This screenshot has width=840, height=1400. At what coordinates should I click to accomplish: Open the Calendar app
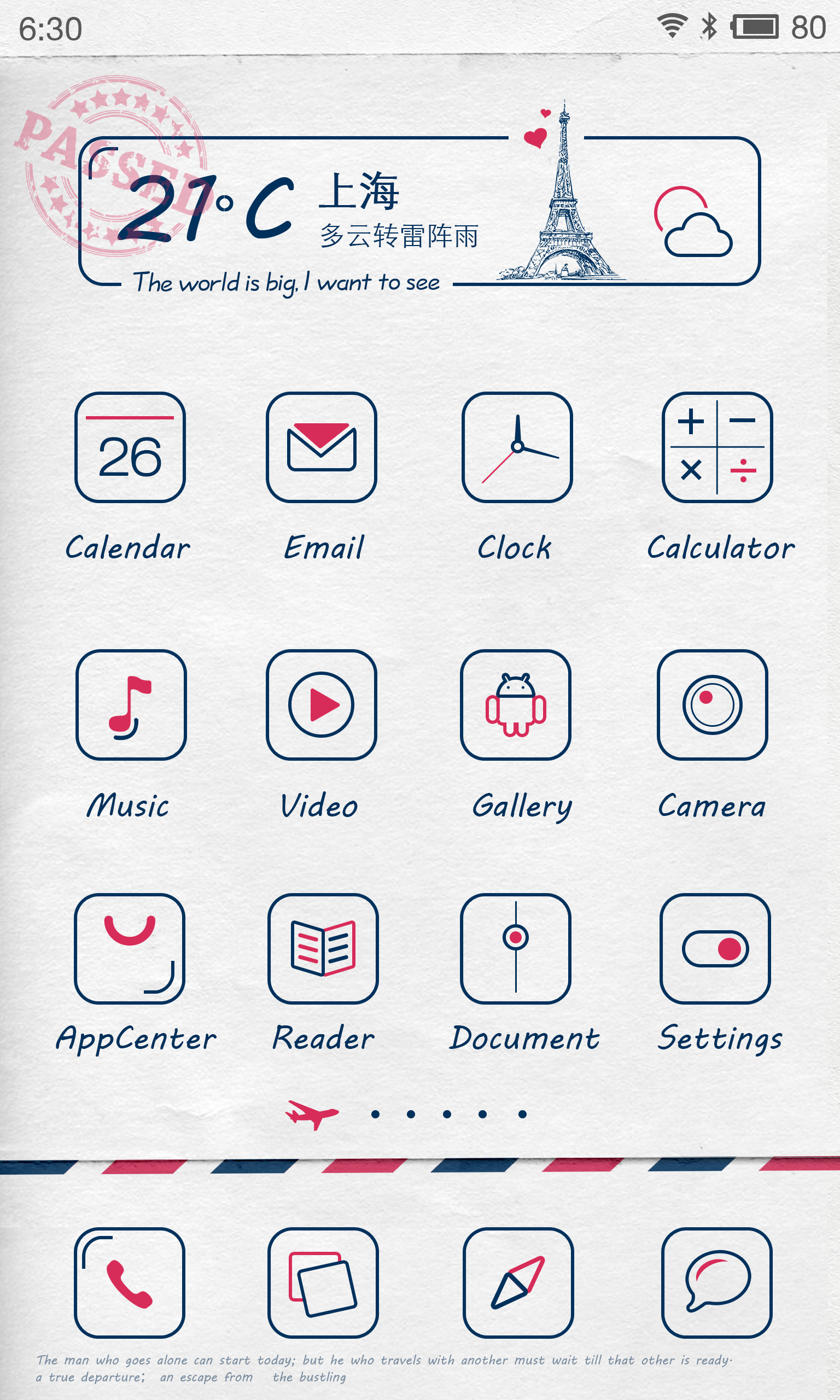point(130,447)
